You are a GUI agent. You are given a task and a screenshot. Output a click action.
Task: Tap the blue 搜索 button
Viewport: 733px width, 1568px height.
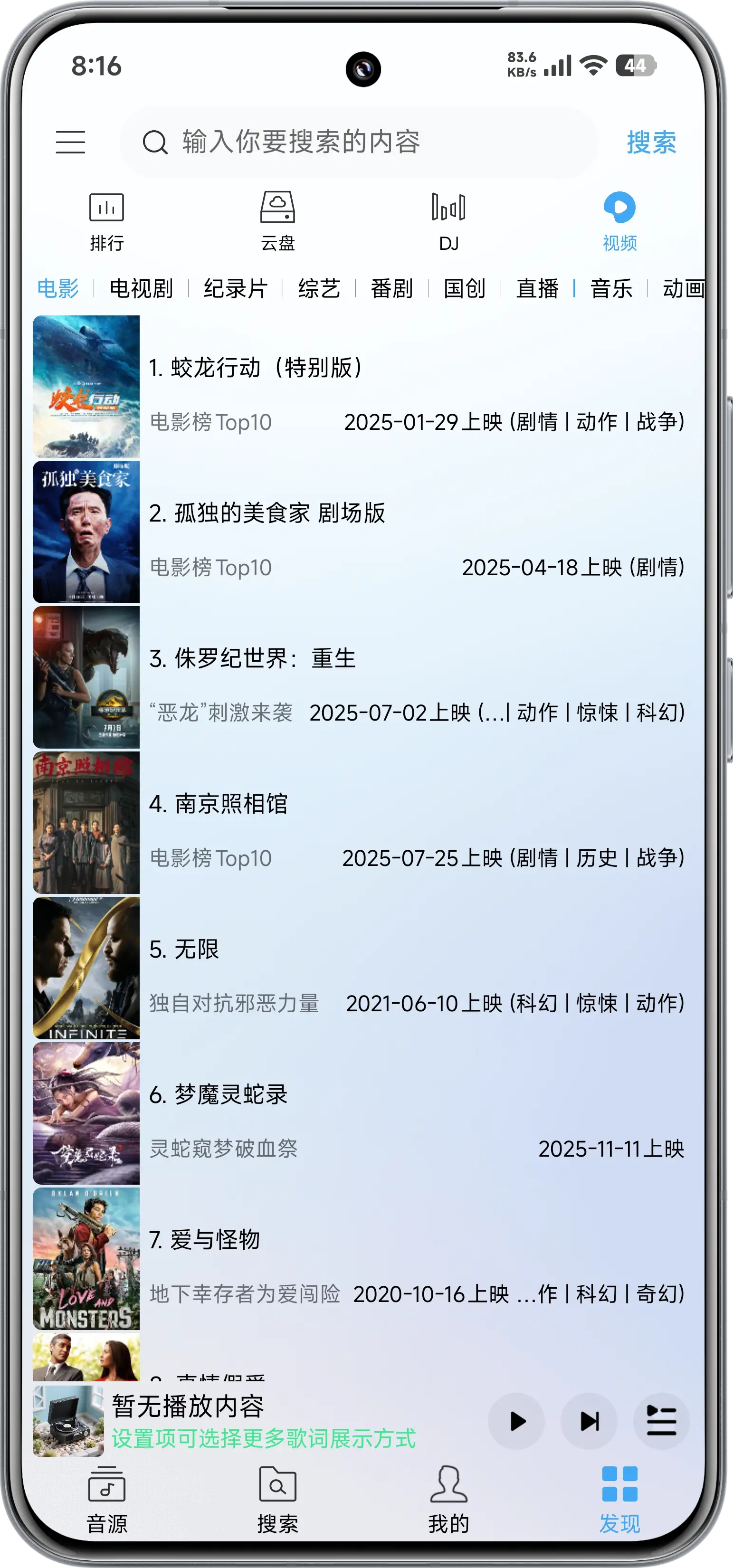point(651,142)
